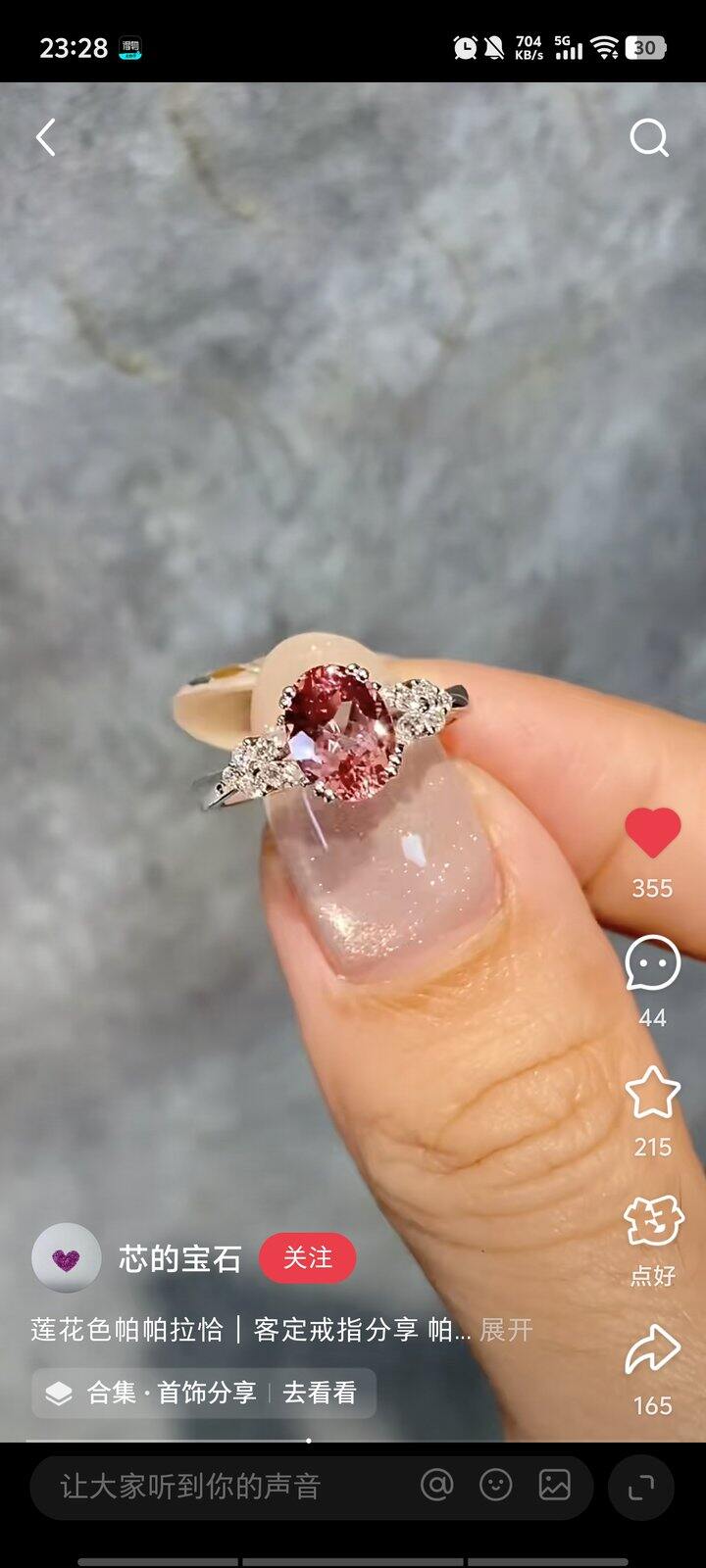Share this video via the arrow icon
Screen dimensions: 706x1568
652,1350
